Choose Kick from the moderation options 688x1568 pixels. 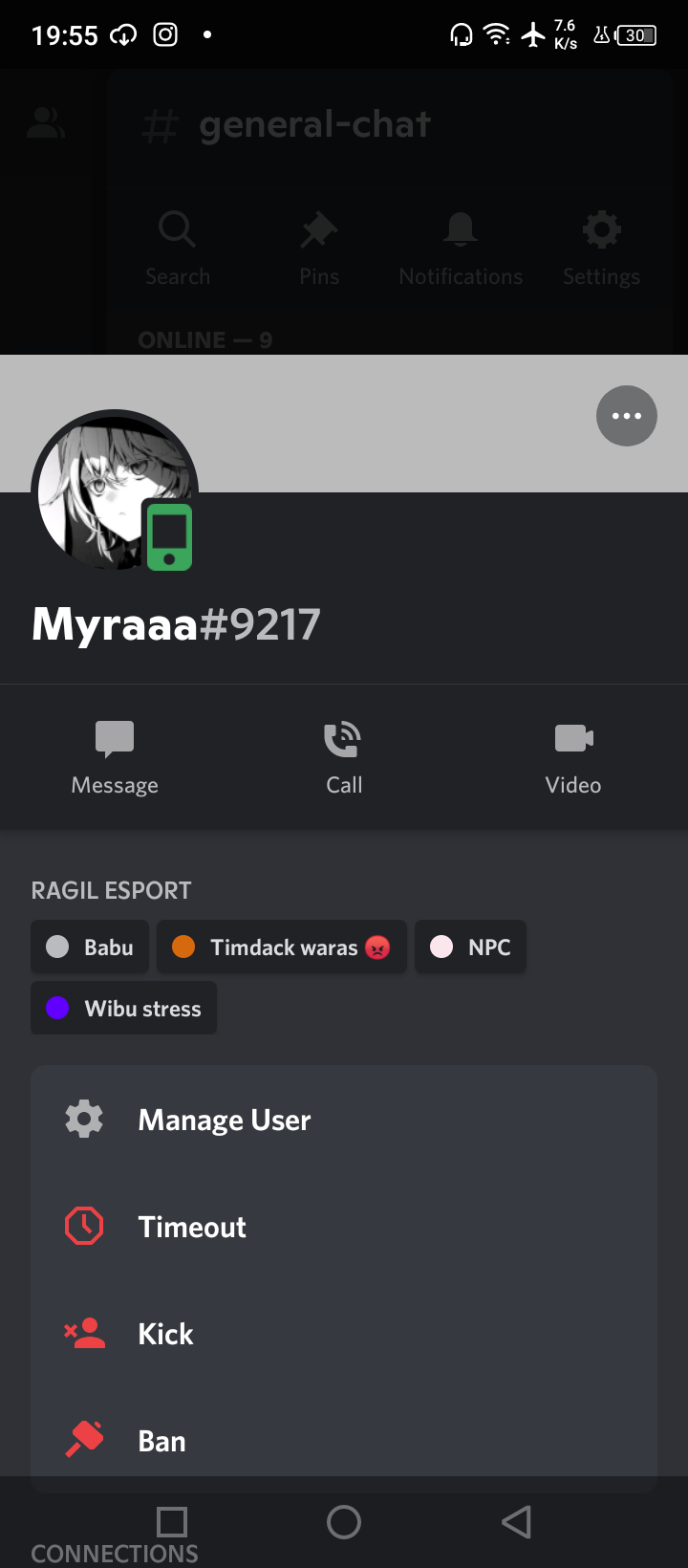coord(165,1333)
